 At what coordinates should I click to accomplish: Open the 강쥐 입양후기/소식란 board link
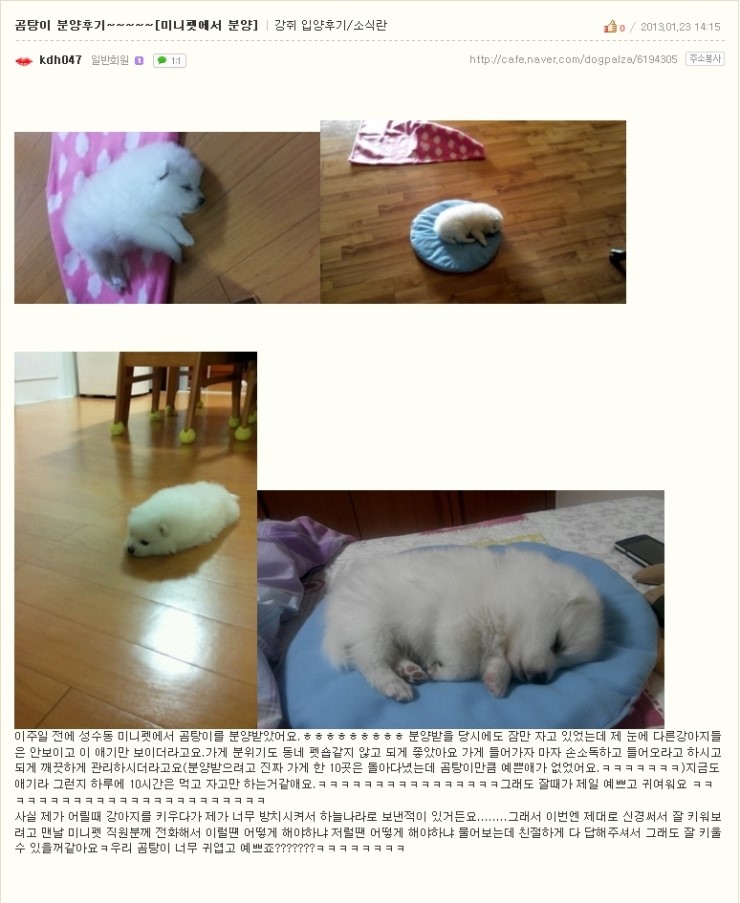click(330, 25)
